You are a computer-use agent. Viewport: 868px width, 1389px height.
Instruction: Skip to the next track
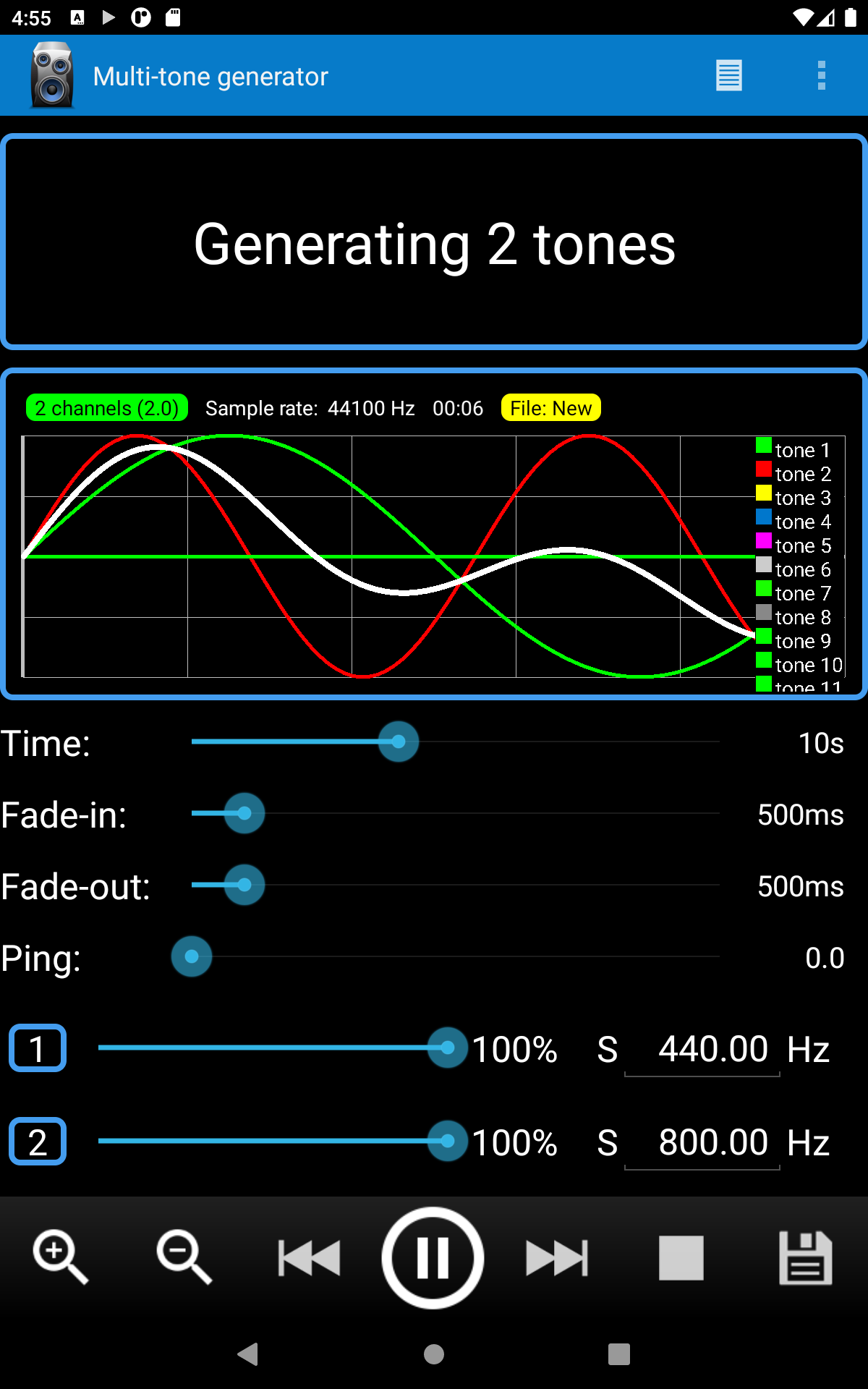pyautogui.click(x=557, y=1258)
